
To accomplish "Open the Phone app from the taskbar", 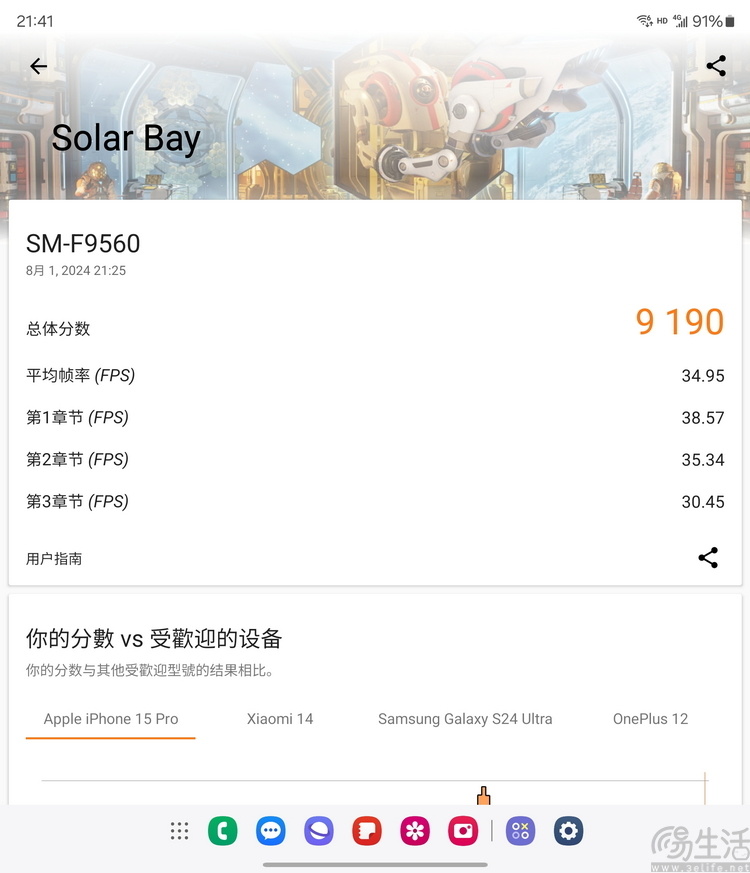I will click(222, 831).
